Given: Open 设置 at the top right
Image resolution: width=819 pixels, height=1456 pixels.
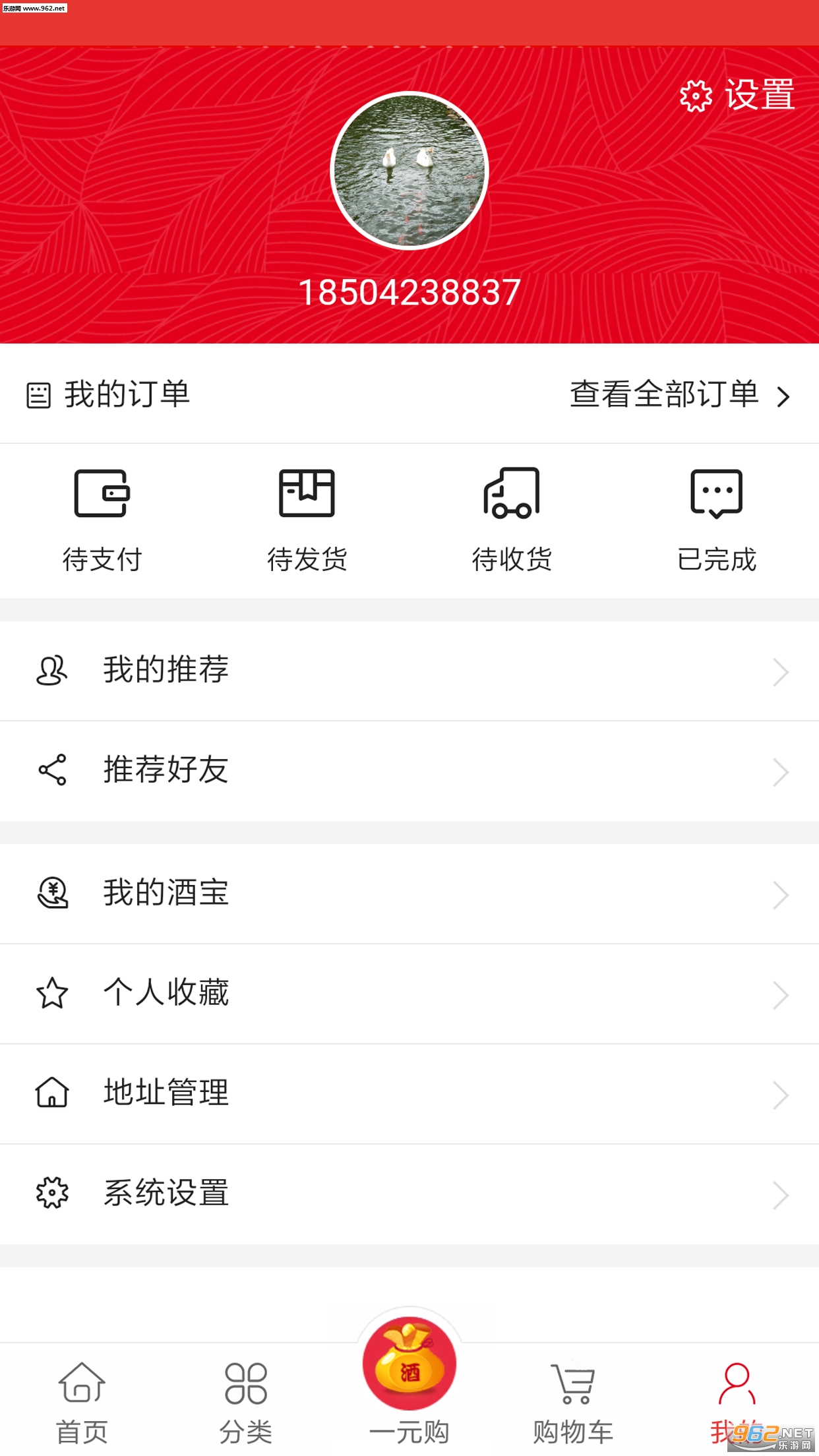Looking at the screenshot, I should pyautogui.click(x=737, y=96).
